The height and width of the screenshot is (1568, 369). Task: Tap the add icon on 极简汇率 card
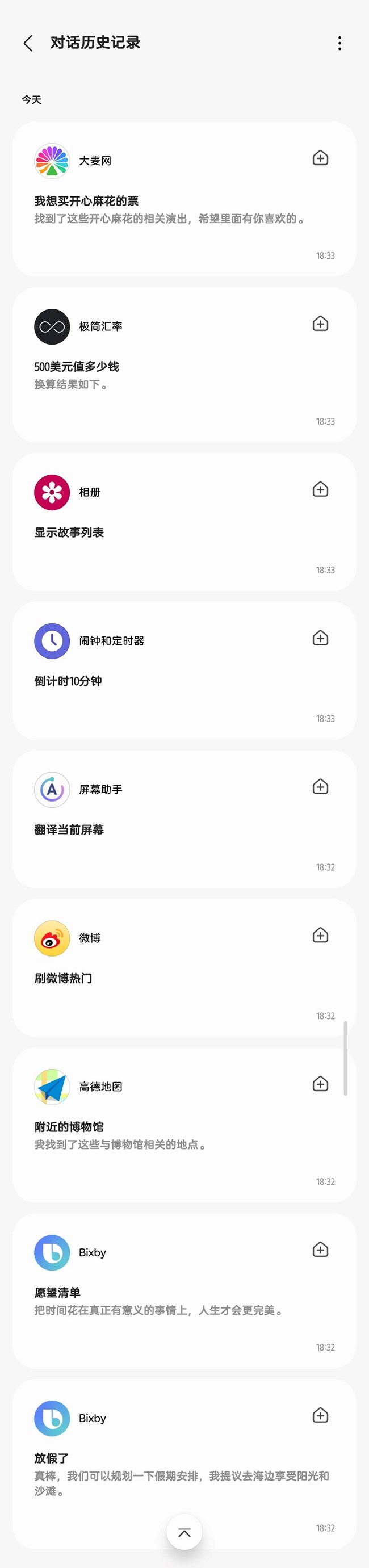[320, 324]
